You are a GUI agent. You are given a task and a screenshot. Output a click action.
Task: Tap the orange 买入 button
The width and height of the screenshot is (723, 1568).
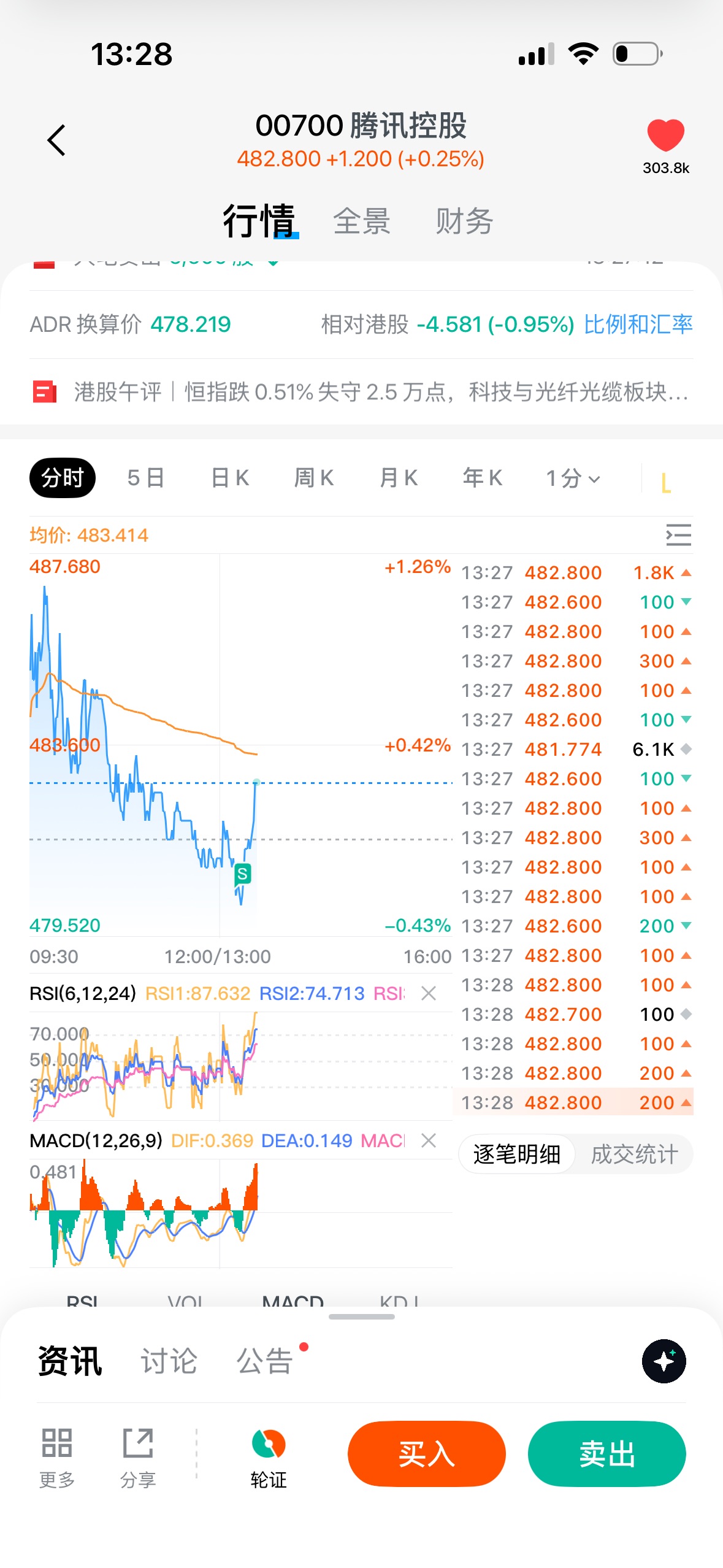coord(426,1454)
